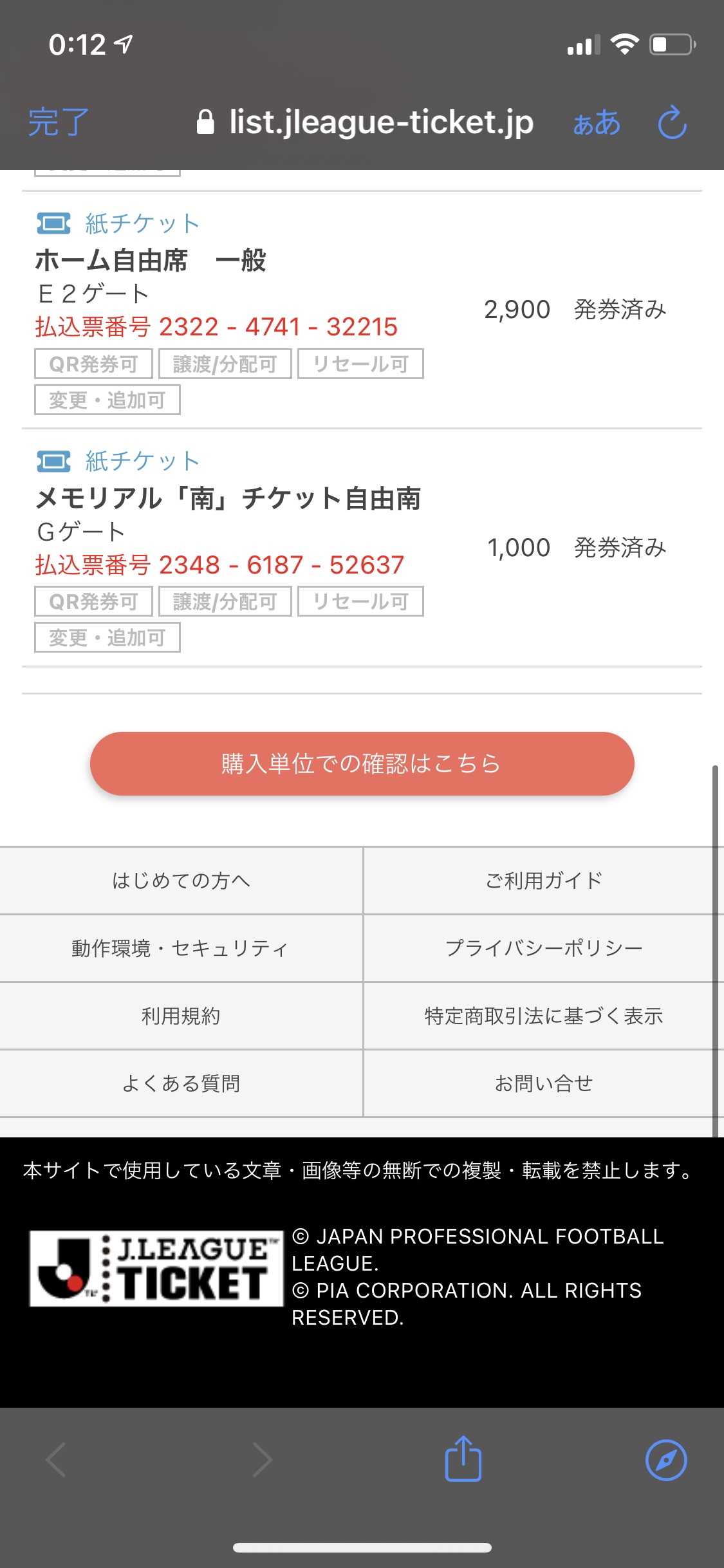724x1568 pixels.
Task: Open お問い合せ contact page
Action: pos(544,1083)
